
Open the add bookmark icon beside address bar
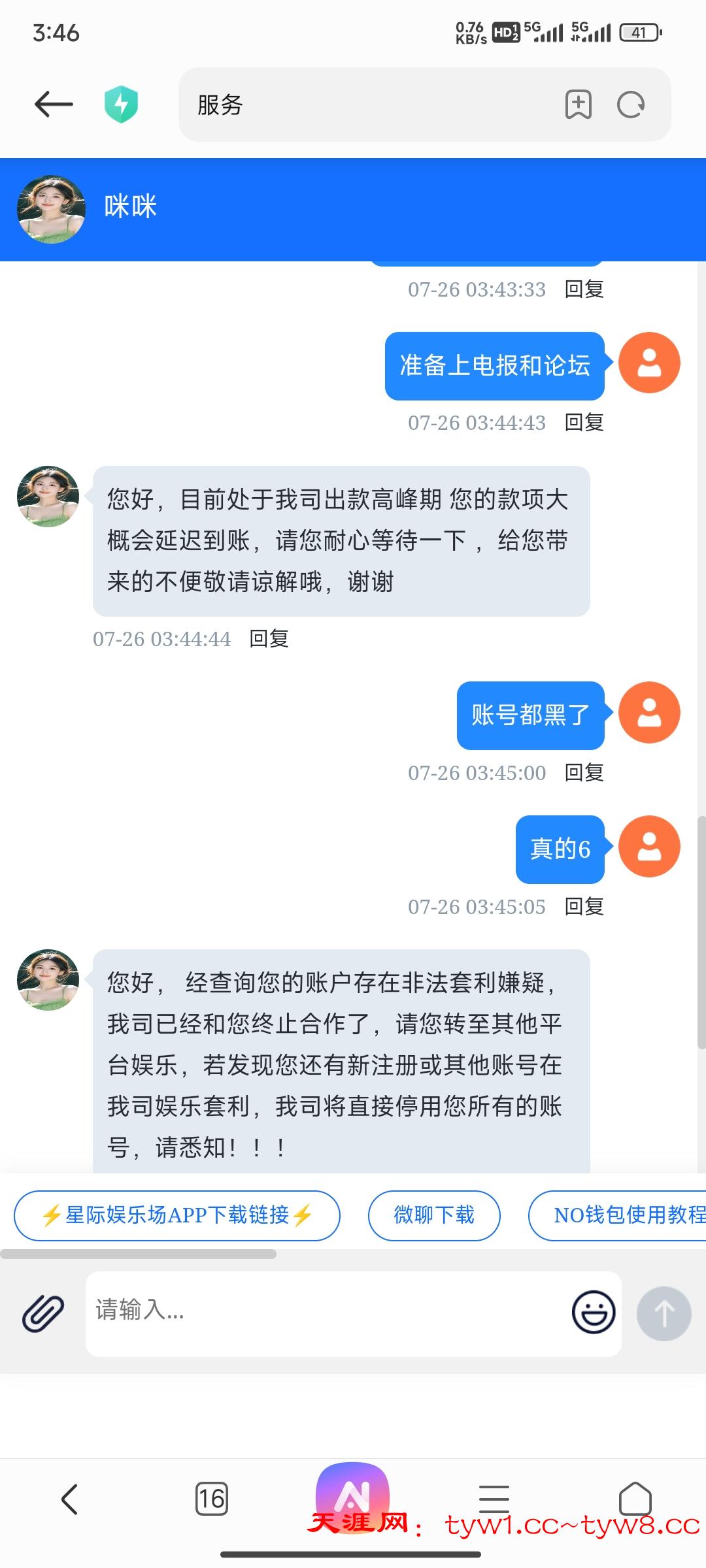(578, 105)
